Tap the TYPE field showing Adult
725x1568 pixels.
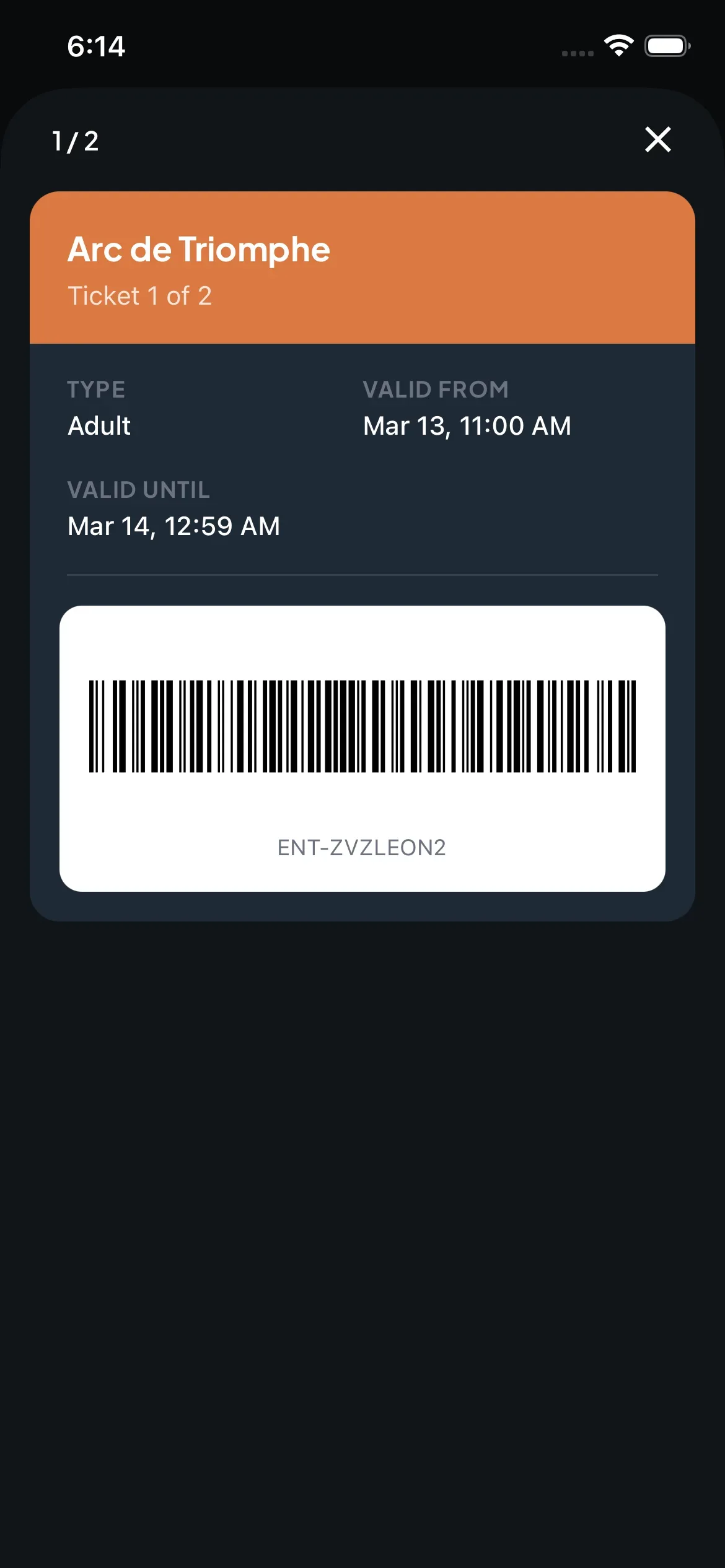(99, 426)
